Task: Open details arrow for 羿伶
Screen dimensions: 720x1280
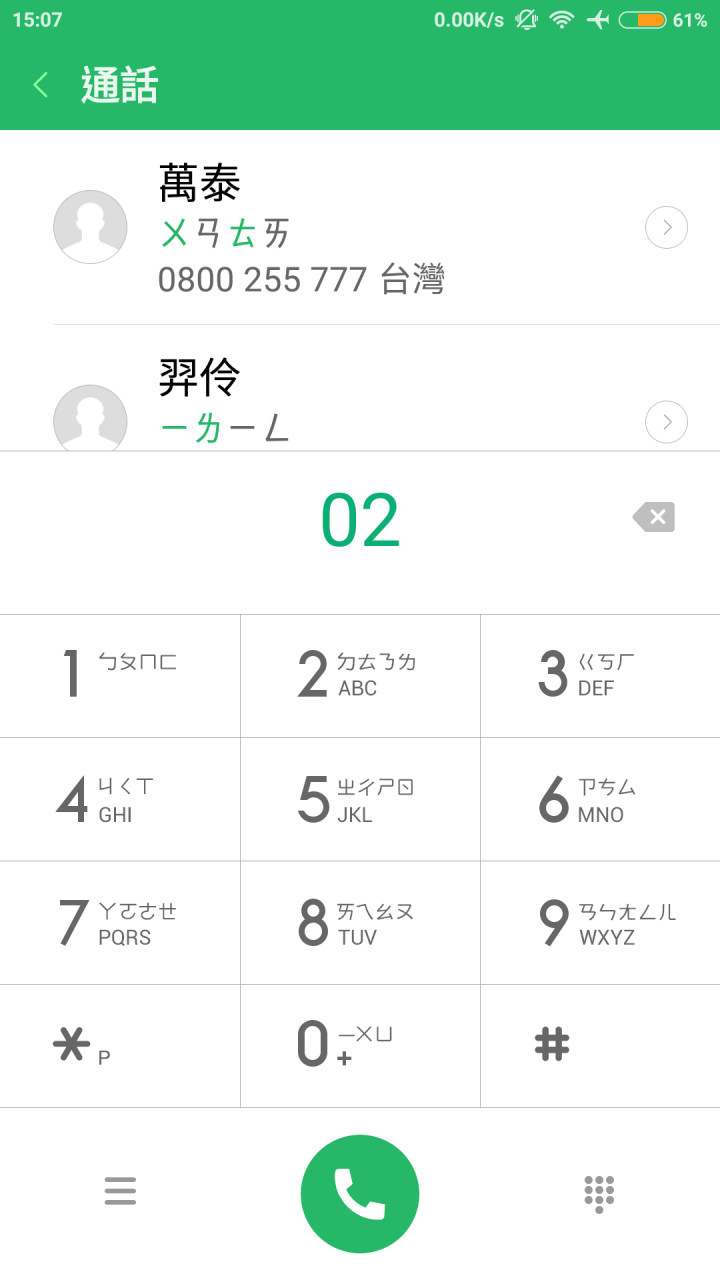Action: pos(667,422)
